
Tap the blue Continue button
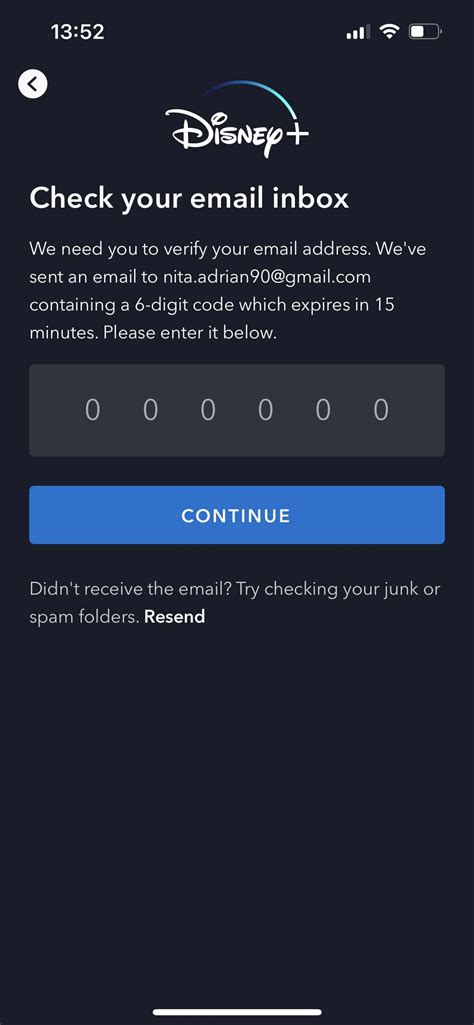coord(237,515)
